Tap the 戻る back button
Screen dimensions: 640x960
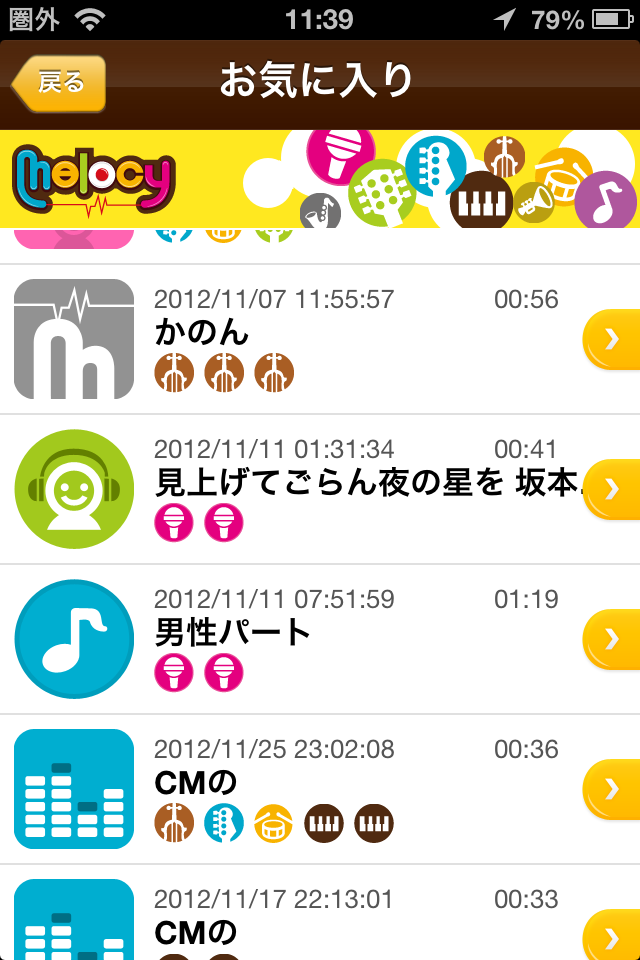coord(60,83)
